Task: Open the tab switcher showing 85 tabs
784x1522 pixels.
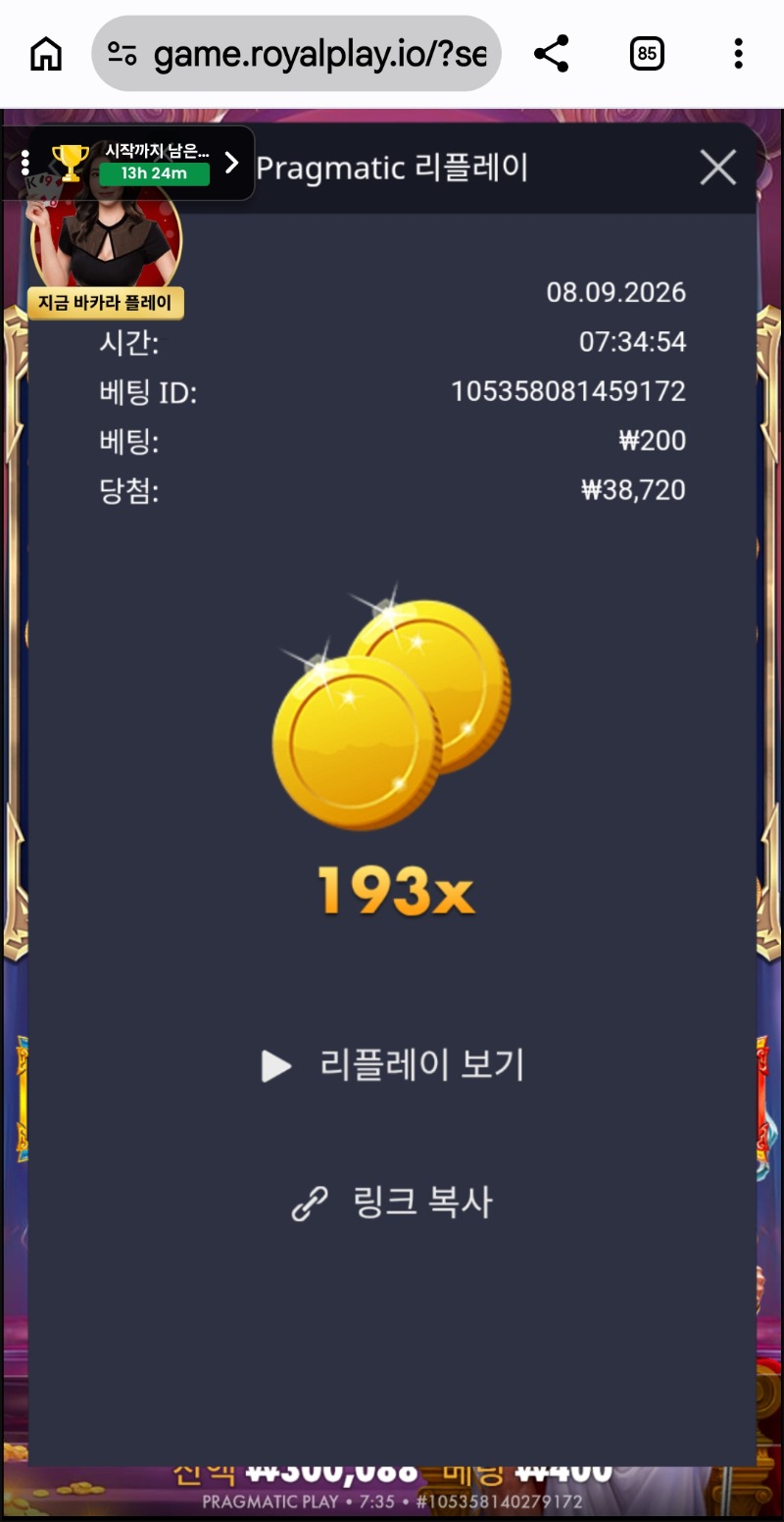Action: (x=647, y=54)
